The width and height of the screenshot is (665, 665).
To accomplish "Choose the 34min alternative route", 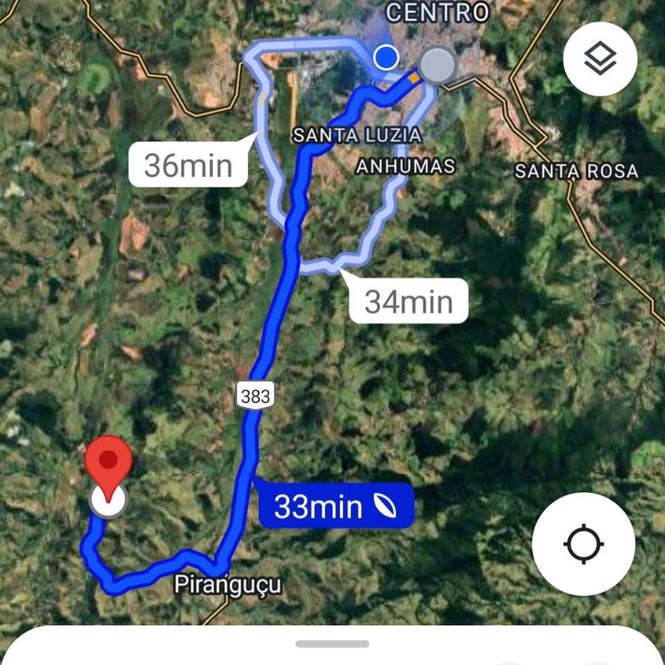I will [408, 300].
